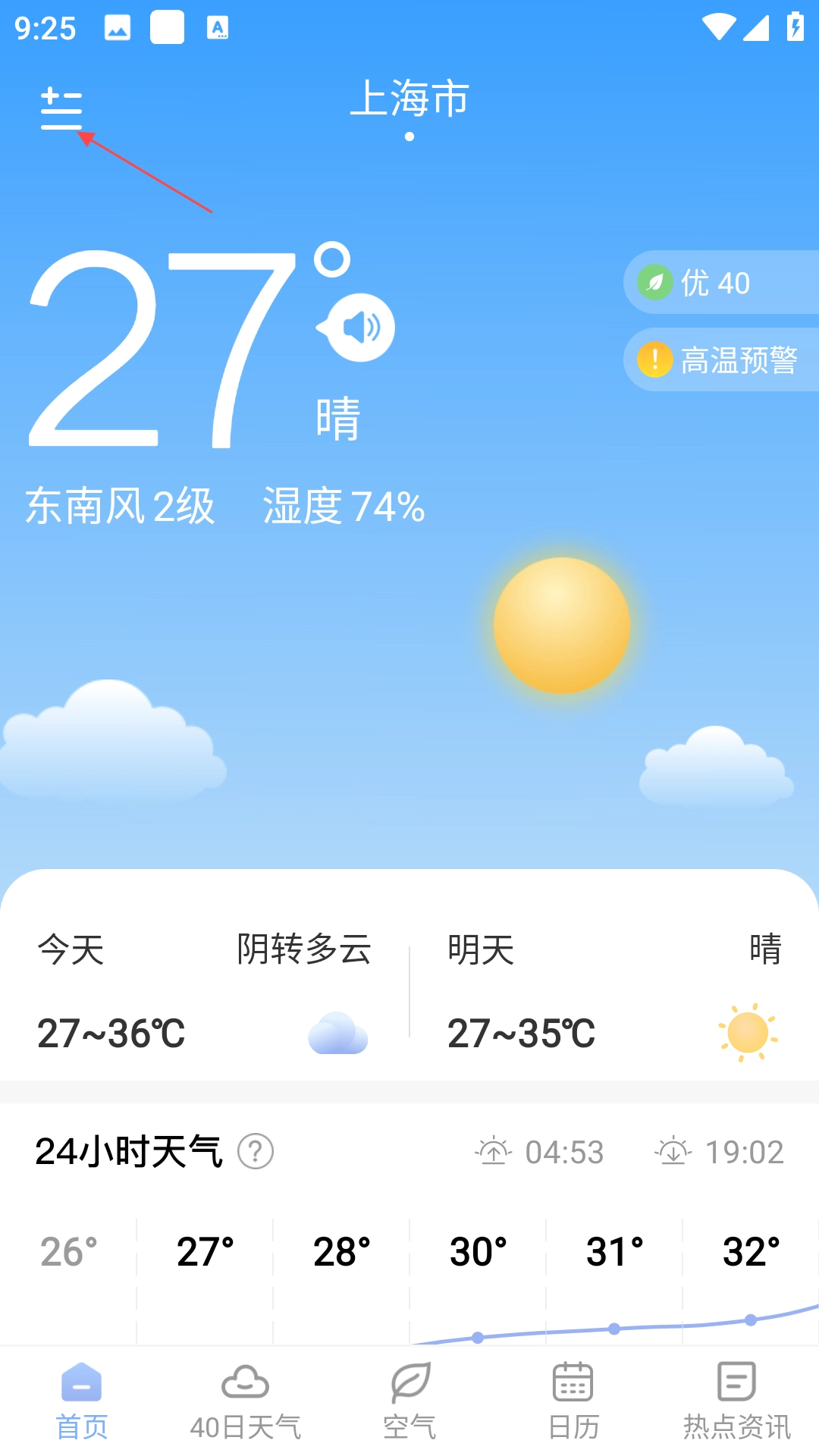Viewport: 819px width, 1456px height.
Task: Tap the 上海市 city title
Action: click(409, 99)
